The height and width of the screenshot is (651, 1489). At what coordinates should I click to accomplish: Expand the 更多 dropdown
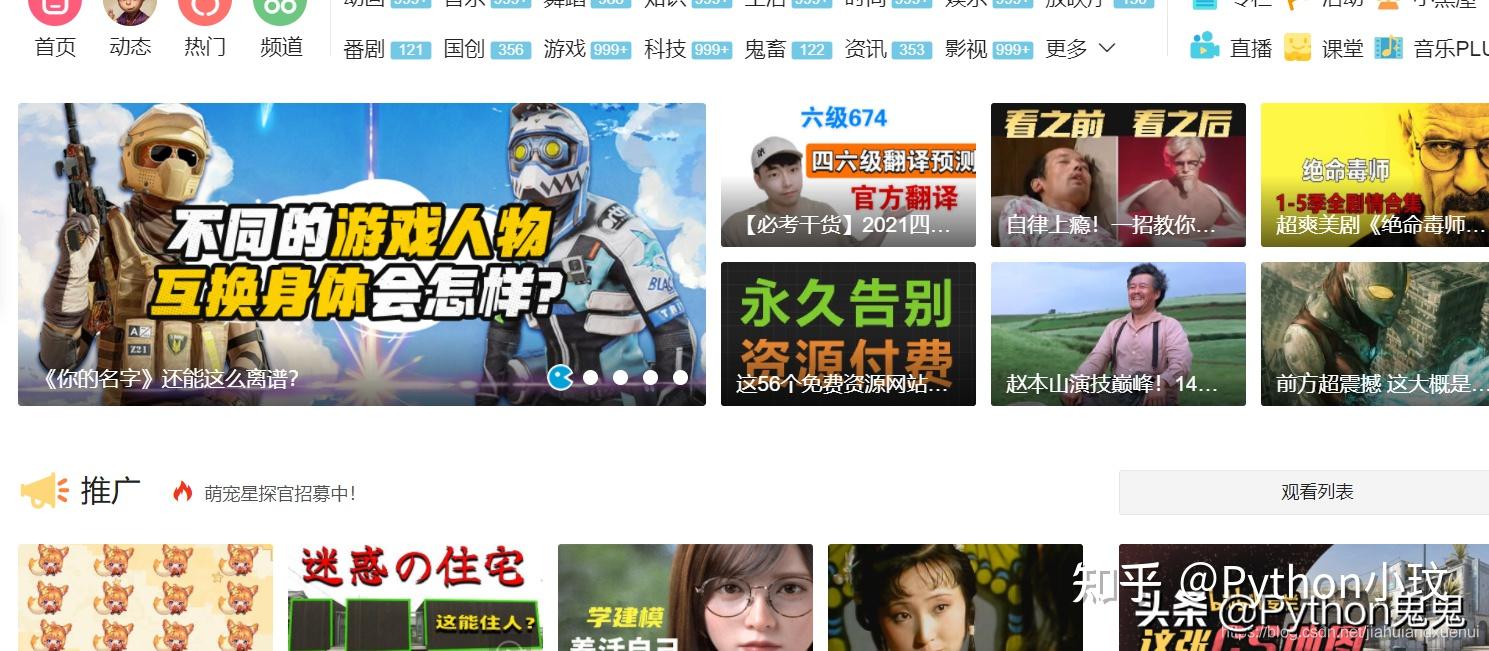[1080, 49]
